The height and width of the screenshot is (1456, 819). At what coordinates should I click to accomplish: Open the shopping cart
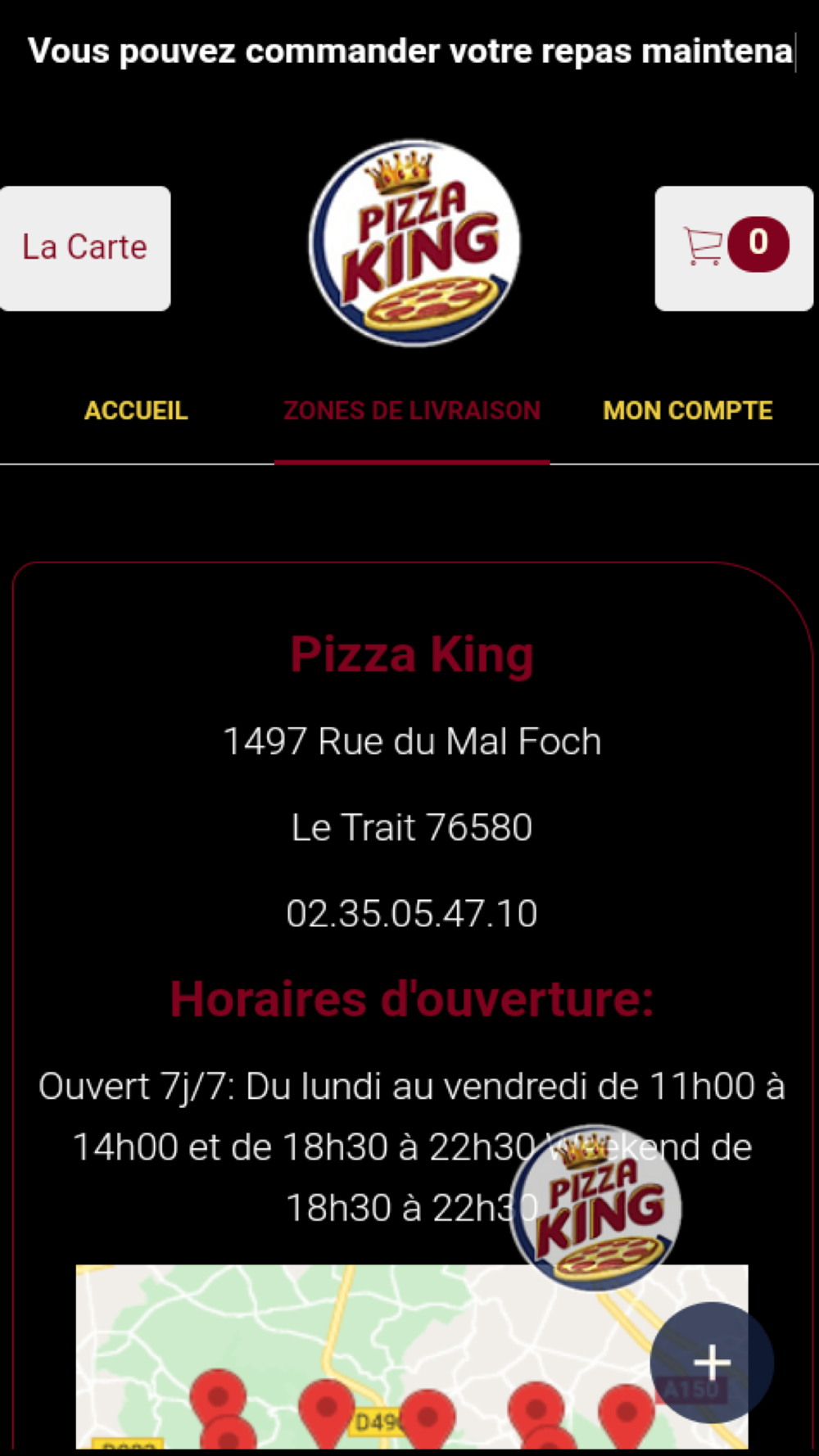734,248
